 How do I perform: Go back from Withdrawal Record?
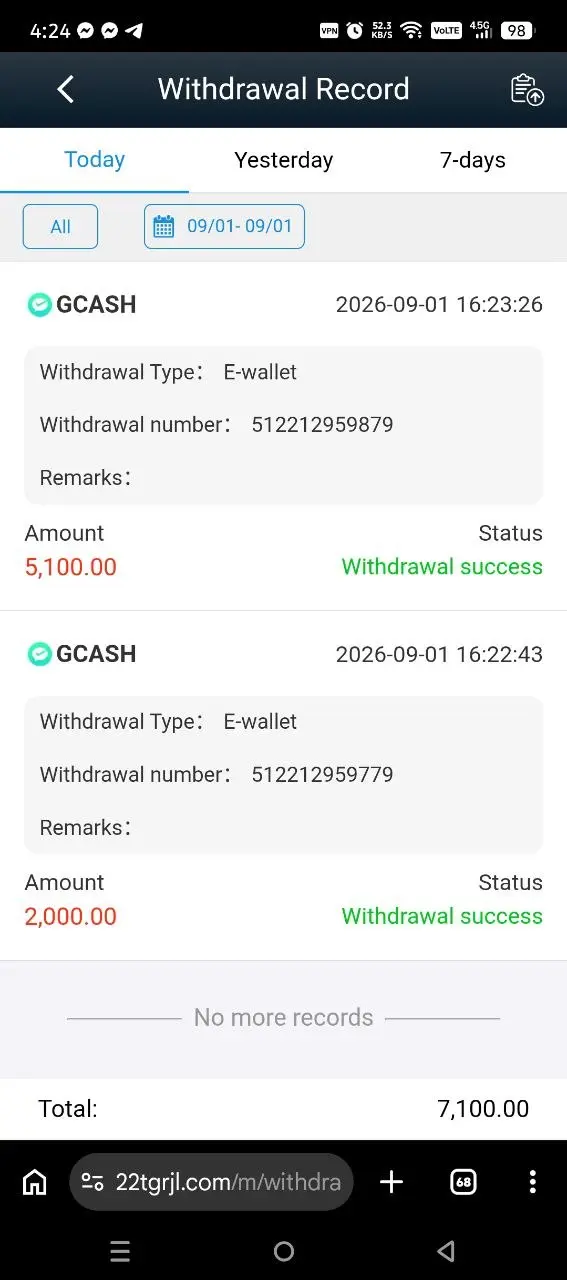66,89
